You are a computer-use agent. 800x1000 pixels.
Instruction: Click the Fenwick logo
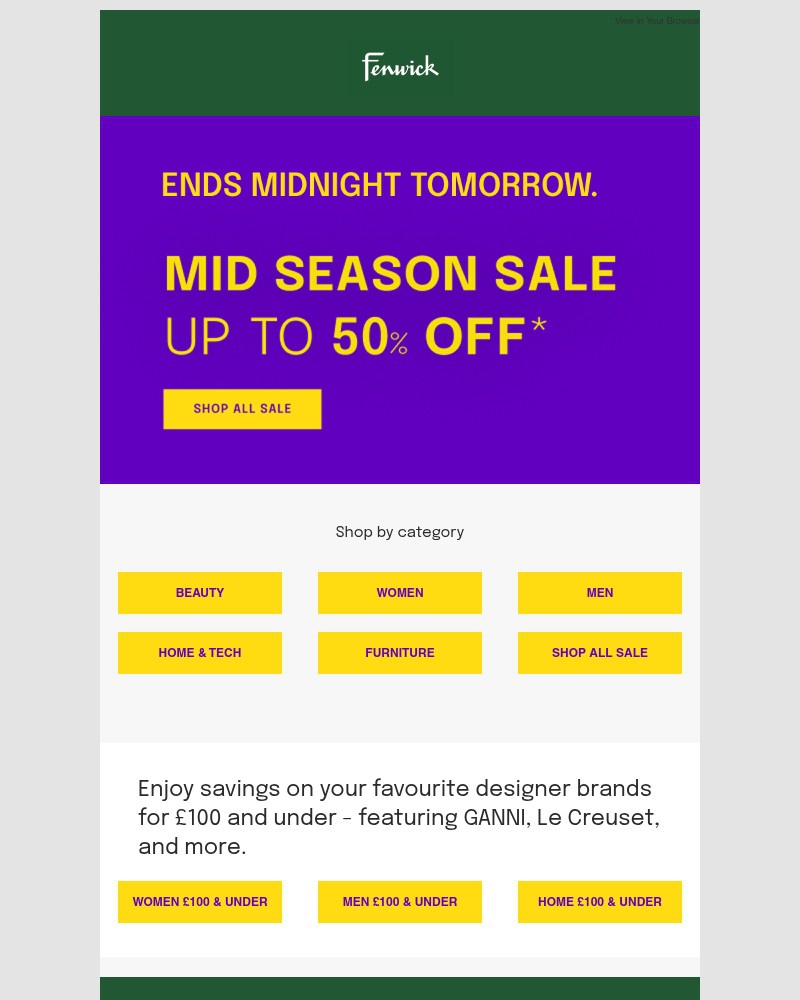pyautogui.click(x=399, y=66)
